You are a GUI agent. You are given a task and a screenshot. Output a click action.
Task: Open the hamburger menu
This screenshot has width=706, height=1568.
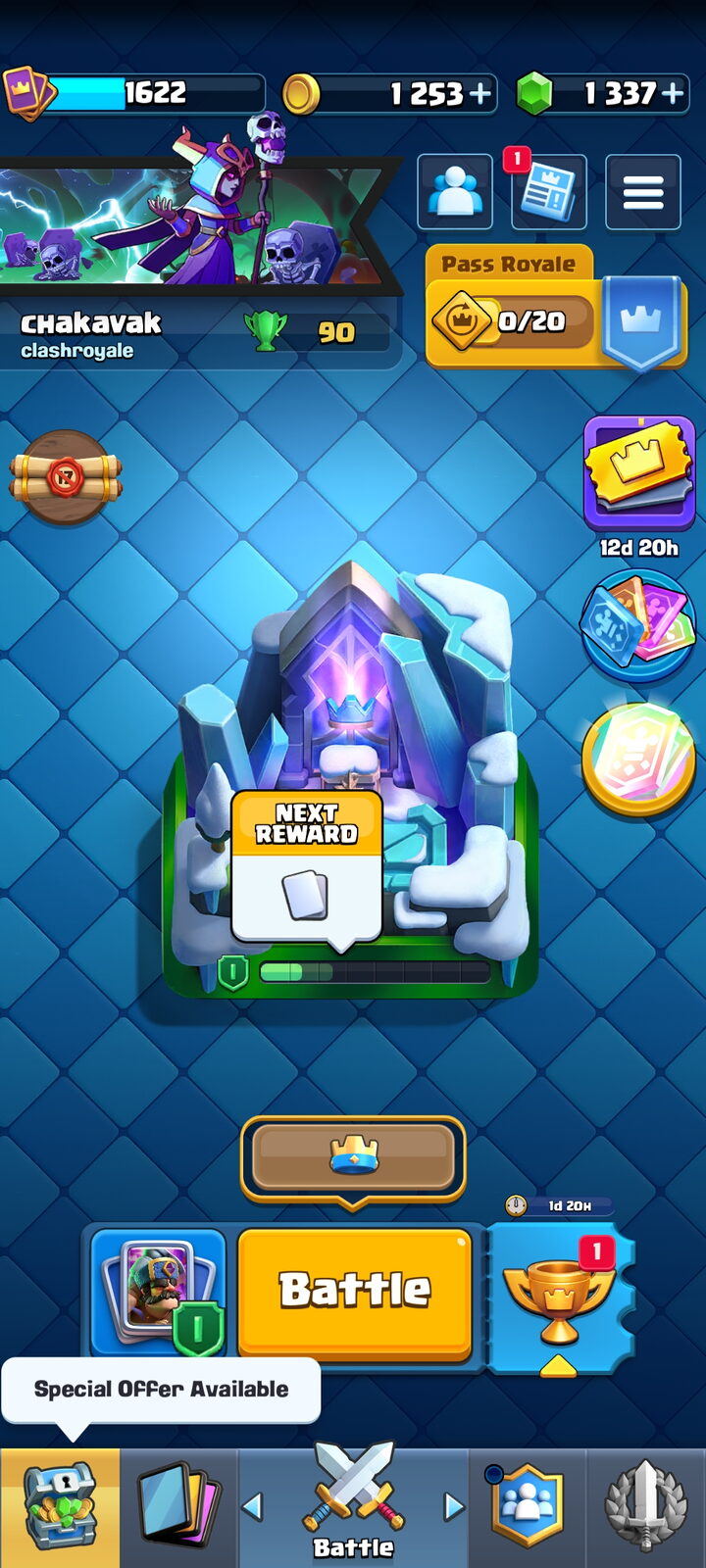643,192
